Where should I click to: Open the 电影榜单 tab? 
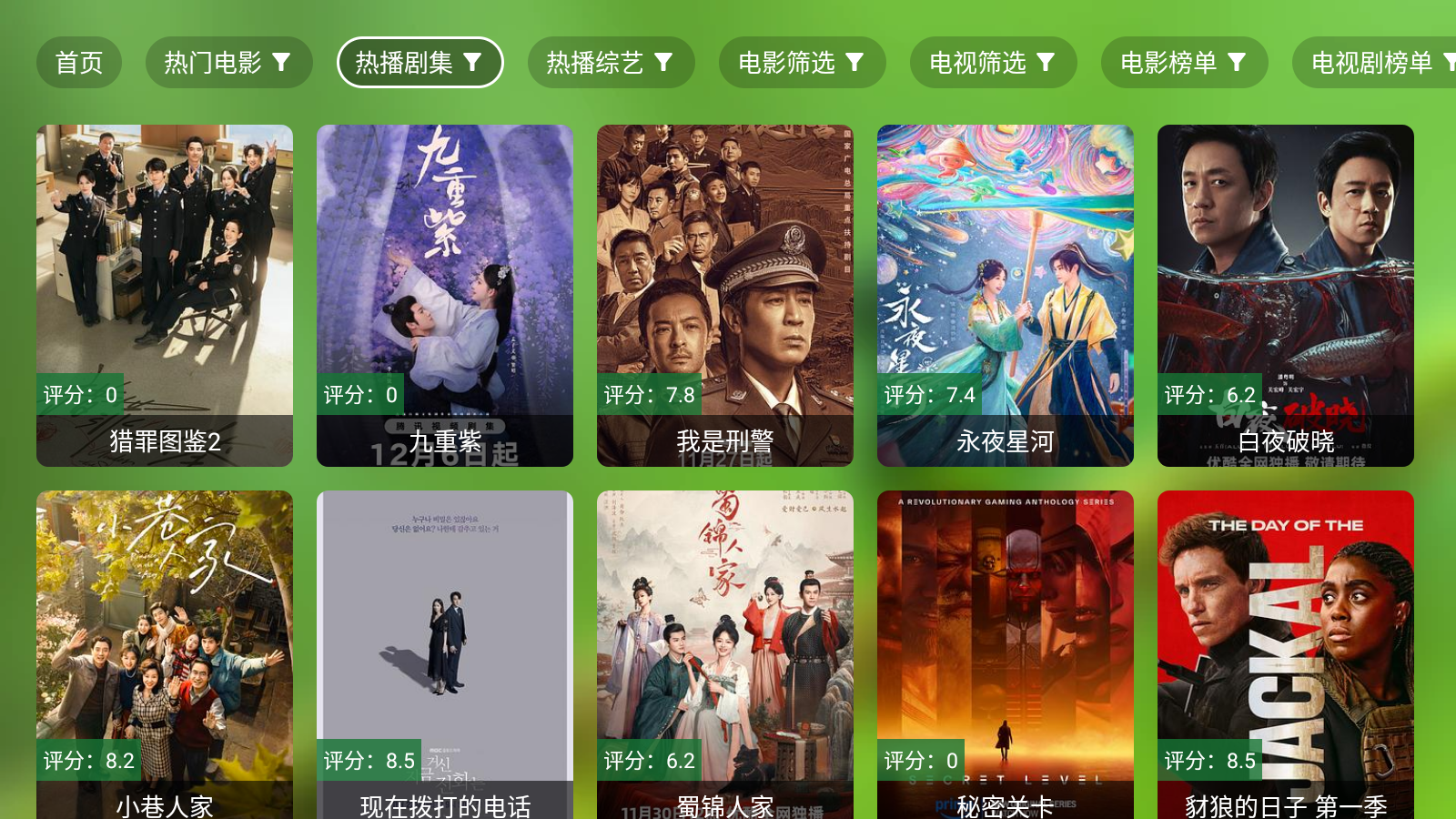pos(1184,63)
